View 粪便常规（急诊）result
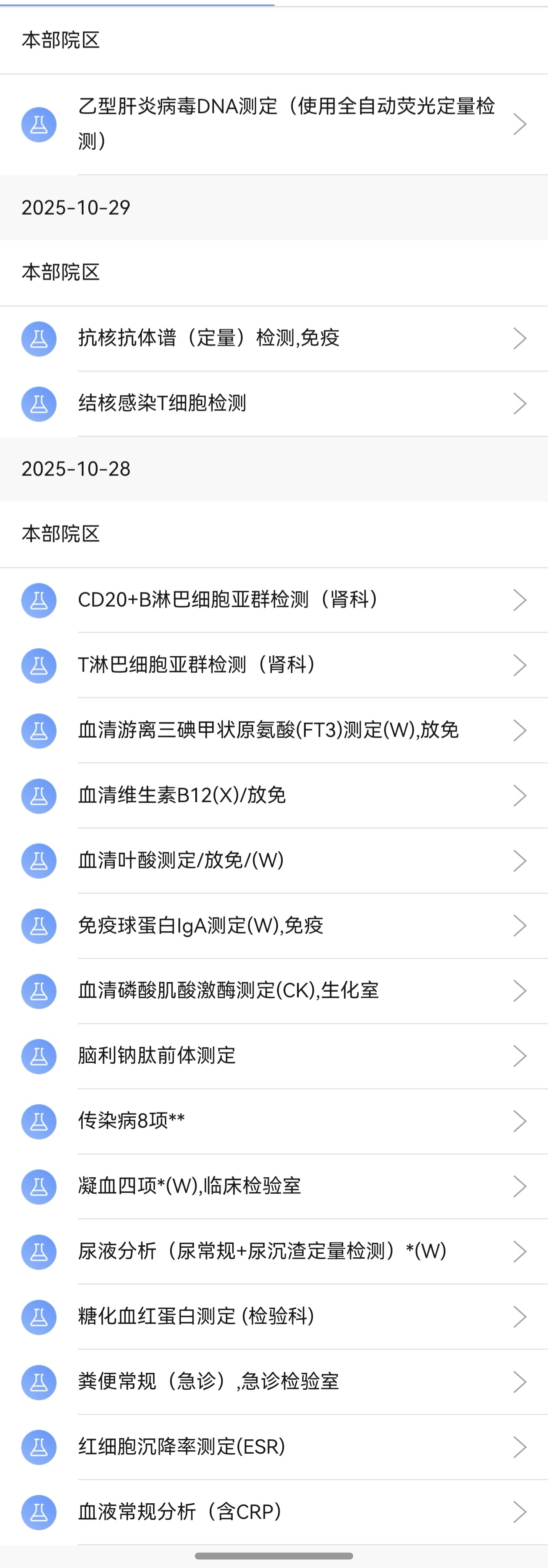The height and width of the screenshot is (1568, 548). click(x=274, y=1382)
